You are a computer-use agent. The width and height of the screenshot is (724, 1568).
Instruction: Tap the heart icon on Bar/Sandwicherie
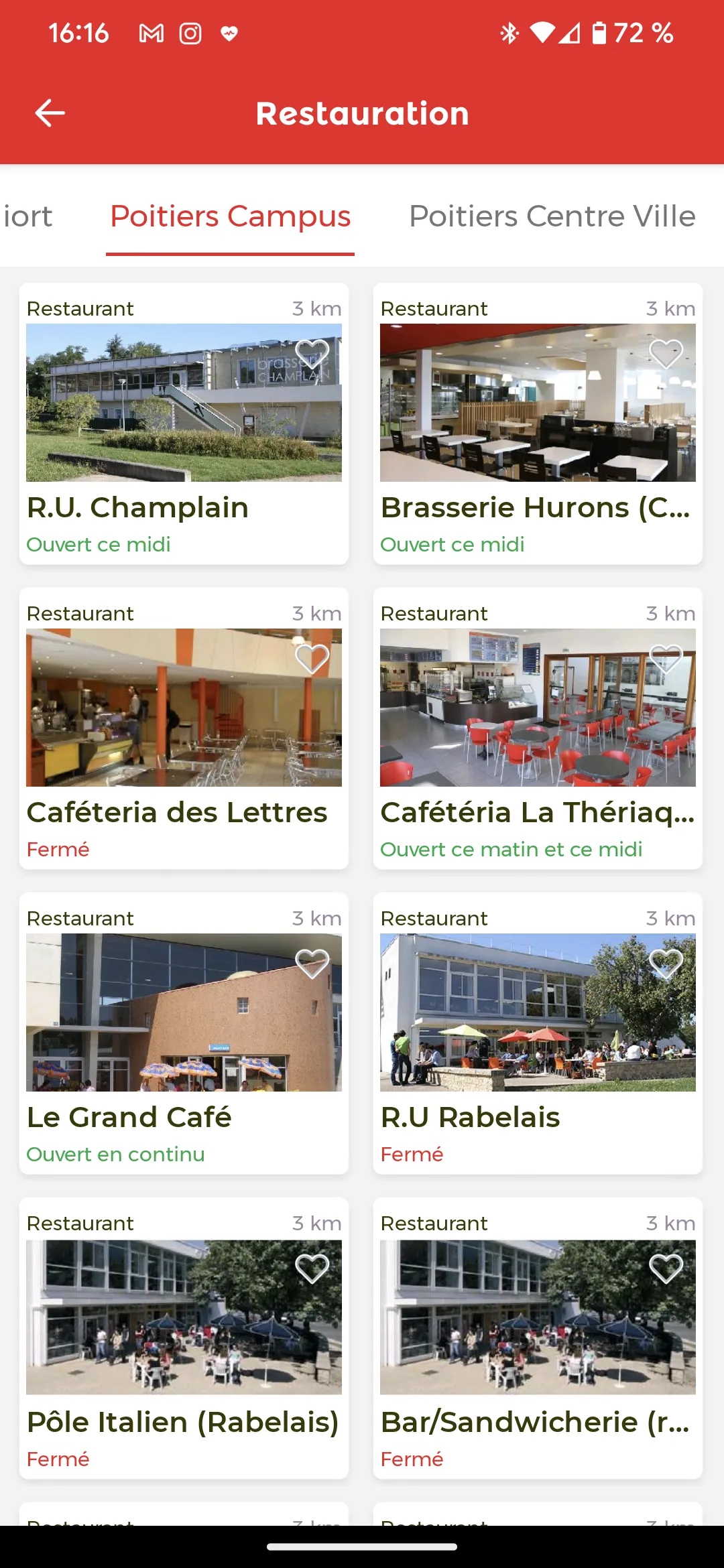tap(666, 1267)
